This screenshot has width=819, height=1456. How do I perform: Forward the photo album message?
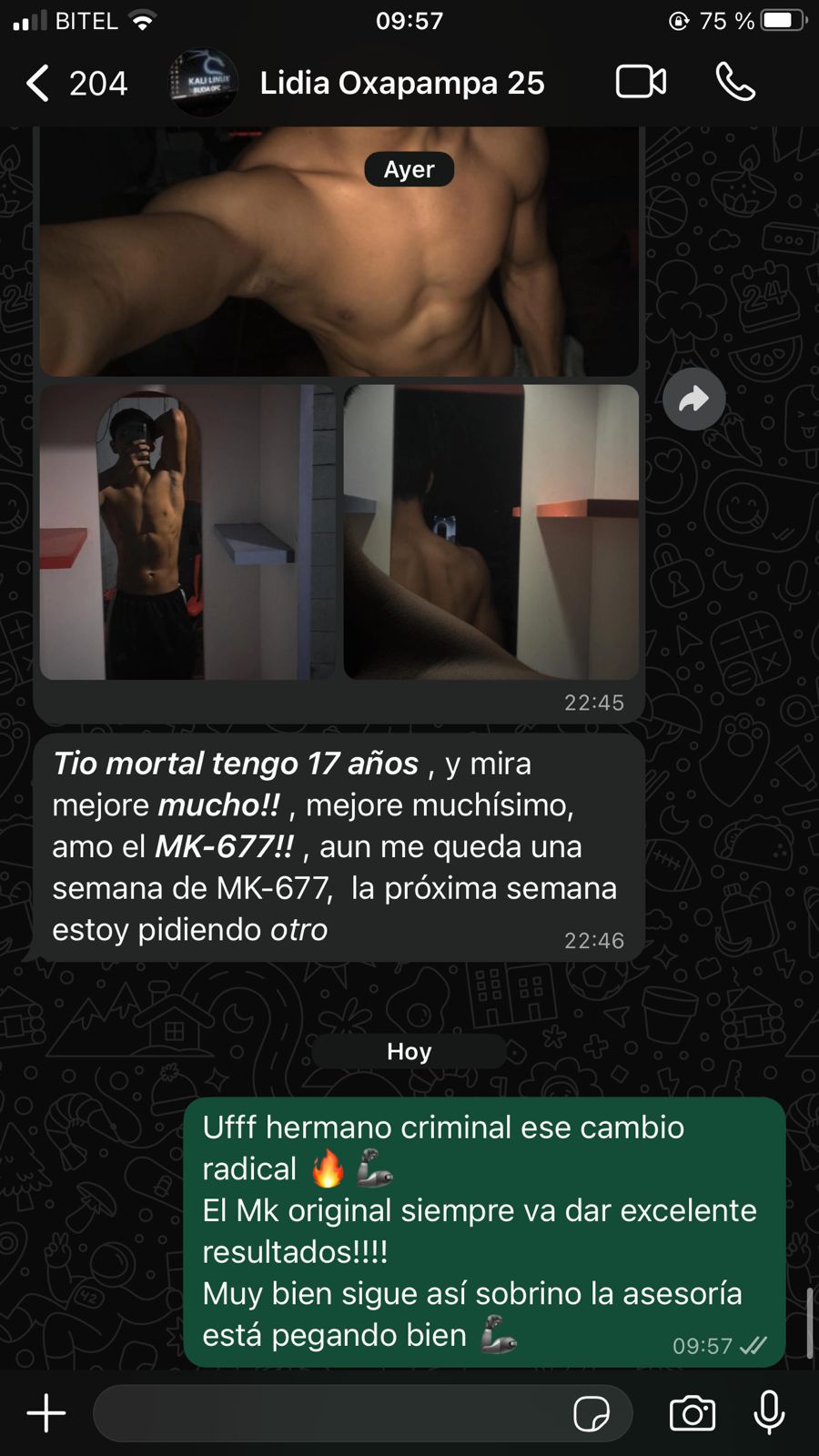693,399
